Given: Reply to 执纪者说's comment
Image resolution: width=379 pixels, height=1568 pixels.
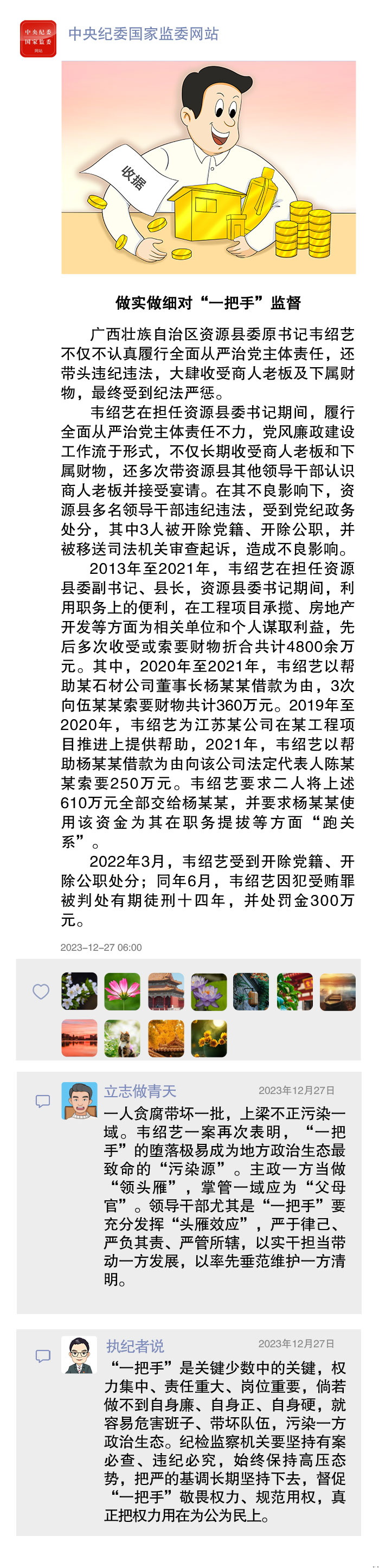Looking at the screenshot, I should [x=43, y=1355].
